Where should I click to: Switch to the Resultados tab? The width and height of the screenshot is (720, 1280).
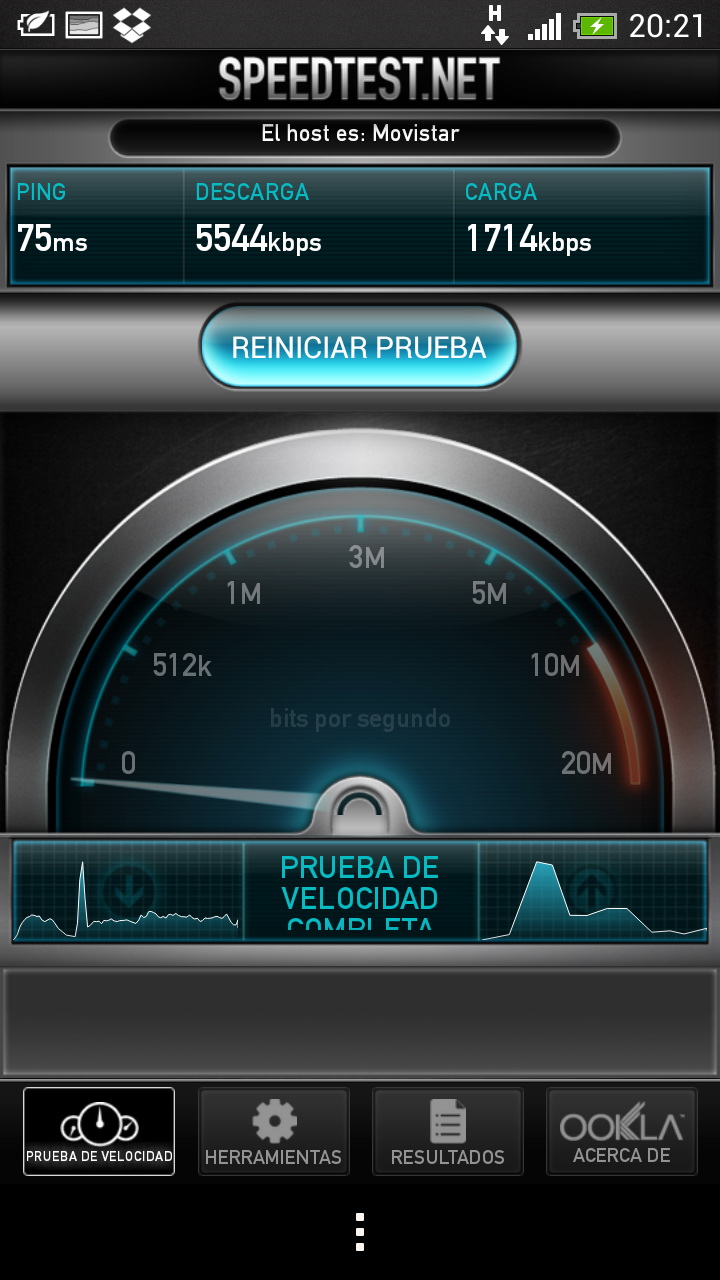coord(447,1131)
